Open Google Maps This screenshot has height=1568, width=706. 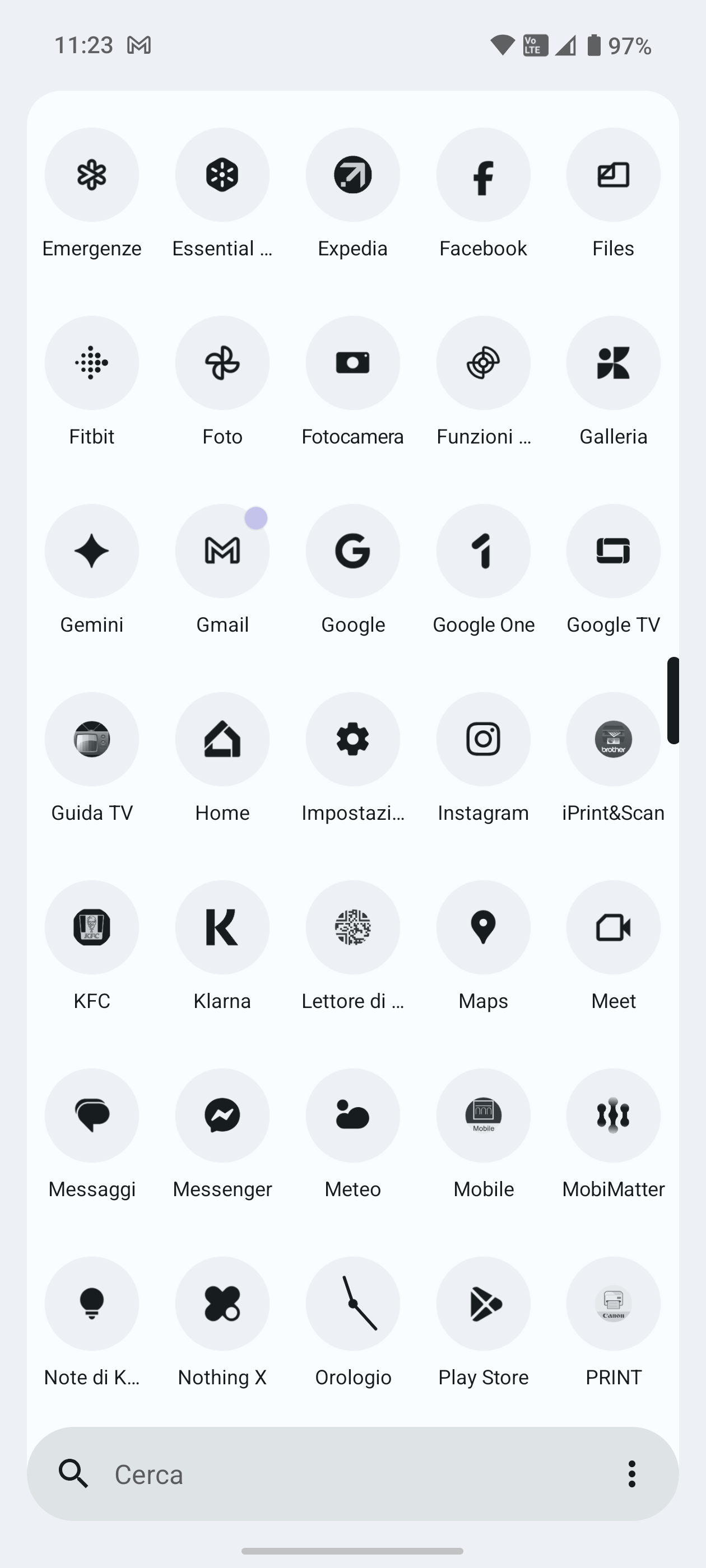point(483,928)
